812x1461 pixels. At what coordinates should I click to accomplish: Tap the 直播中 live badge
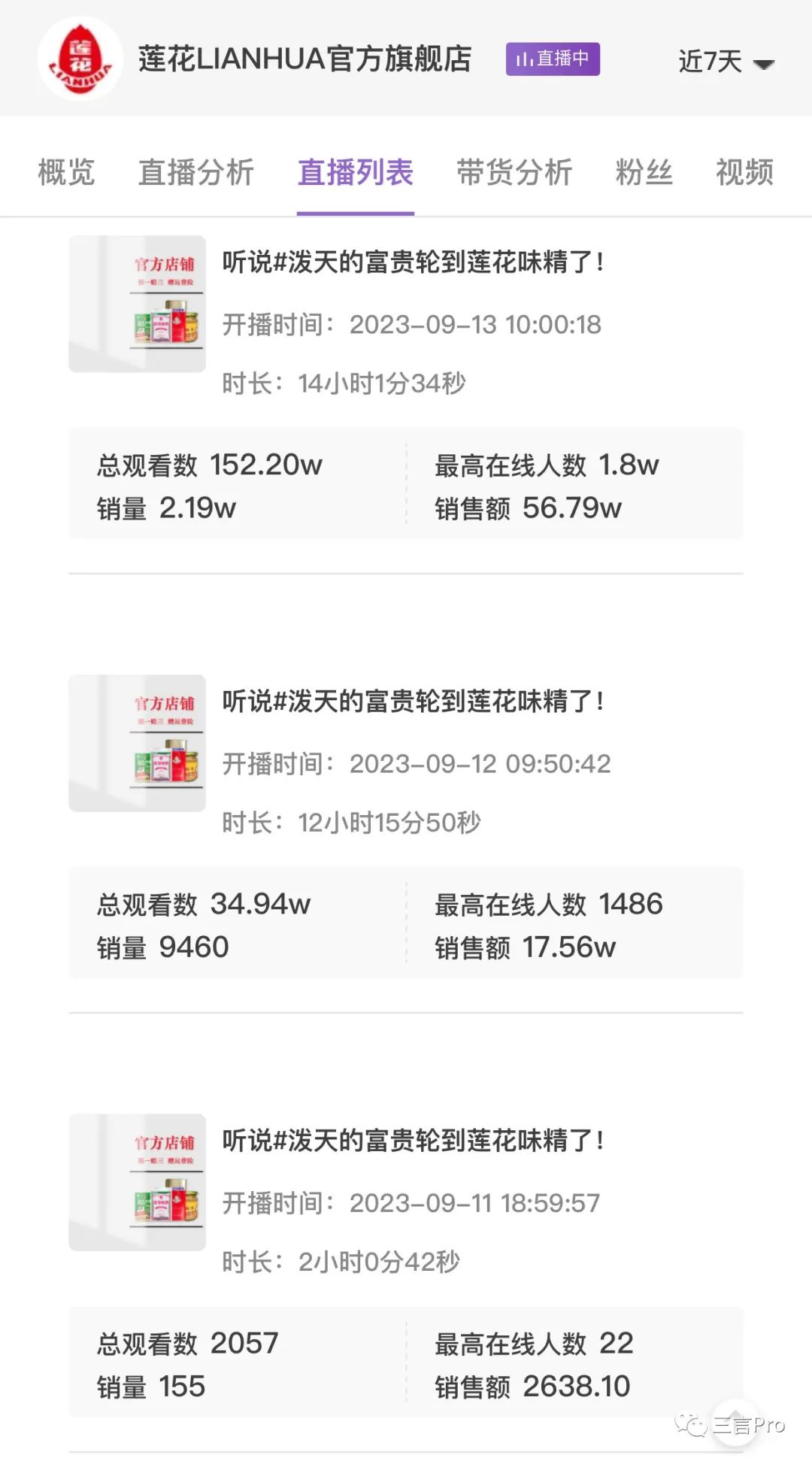pos(553,59)
